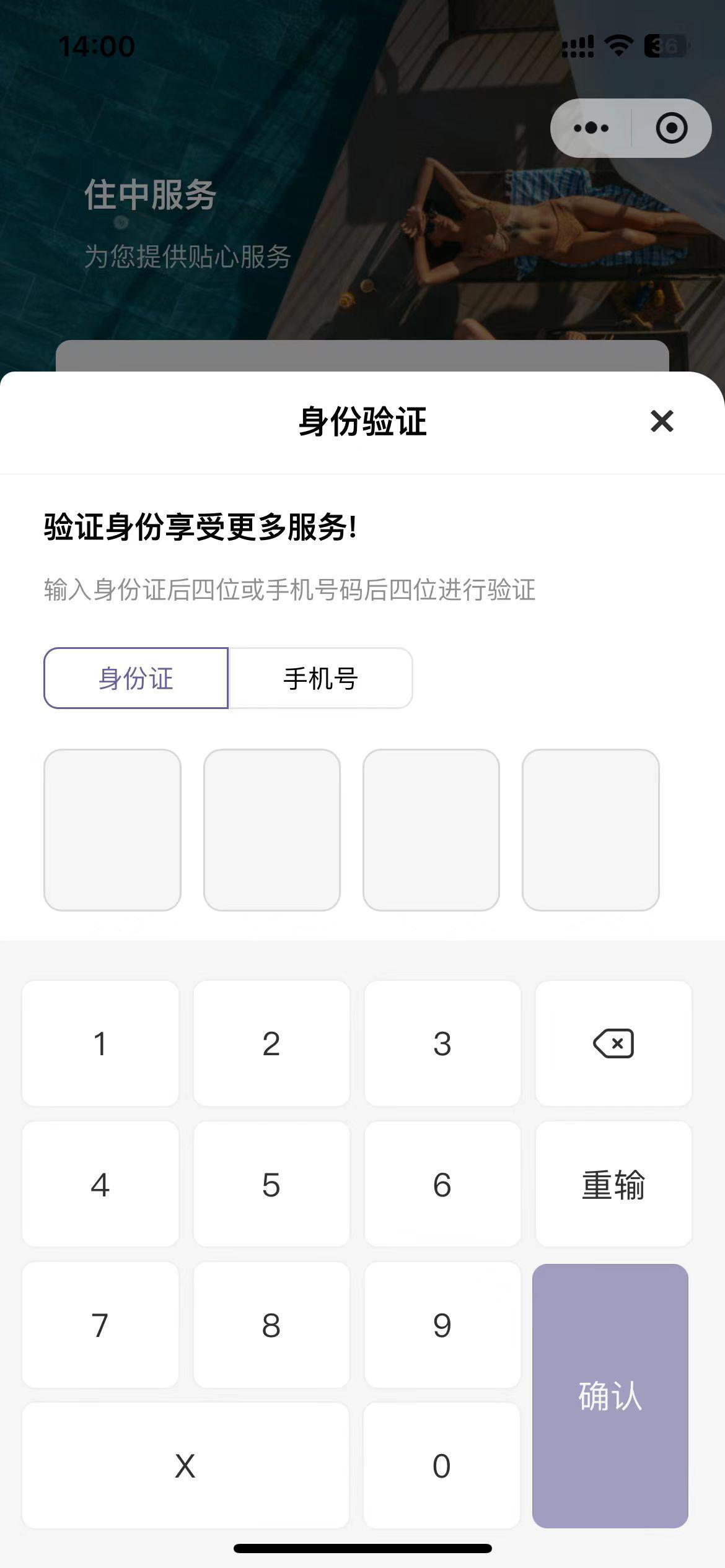Clear the entry with 重输
This screenshot has height=1568, width=725.
coord(613,1185)
